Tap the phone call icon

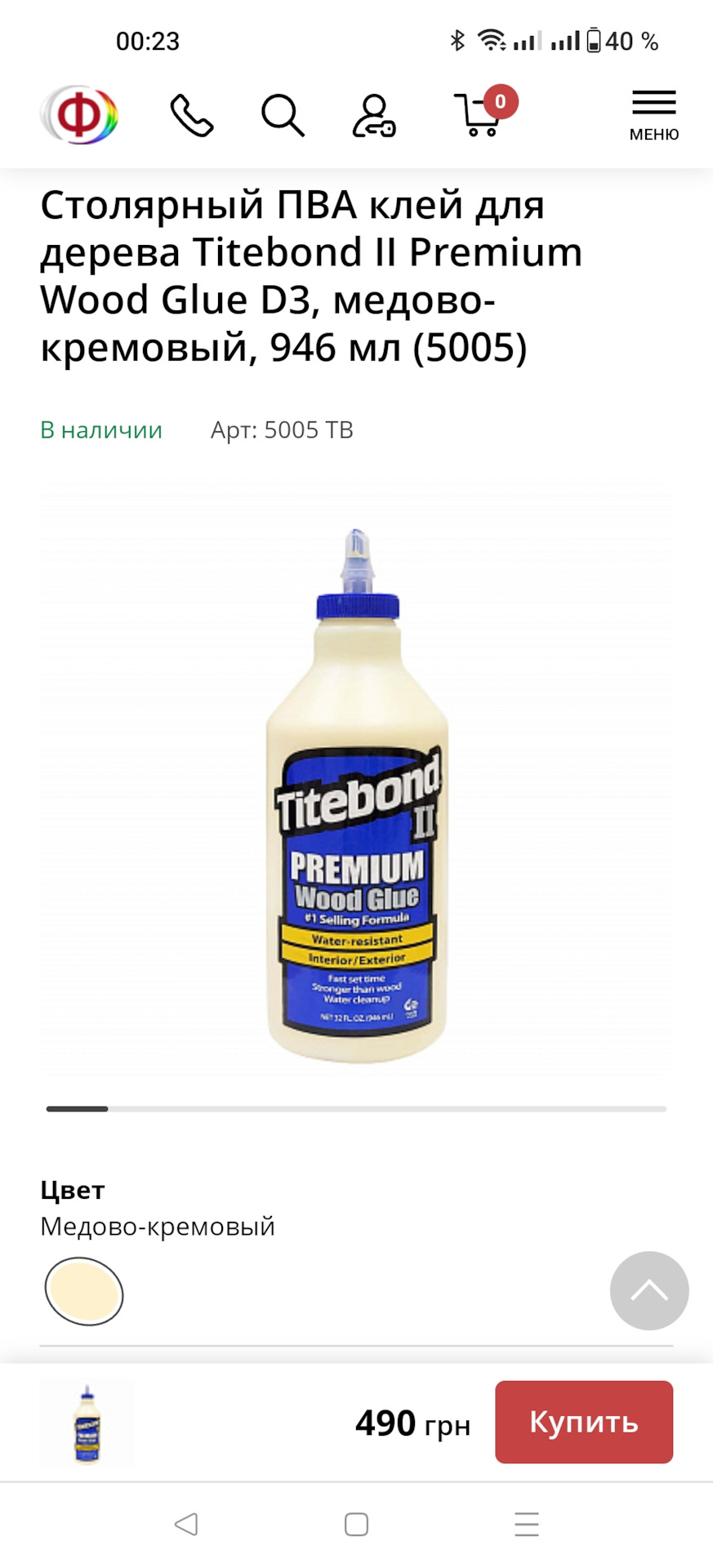pos(191,115)
